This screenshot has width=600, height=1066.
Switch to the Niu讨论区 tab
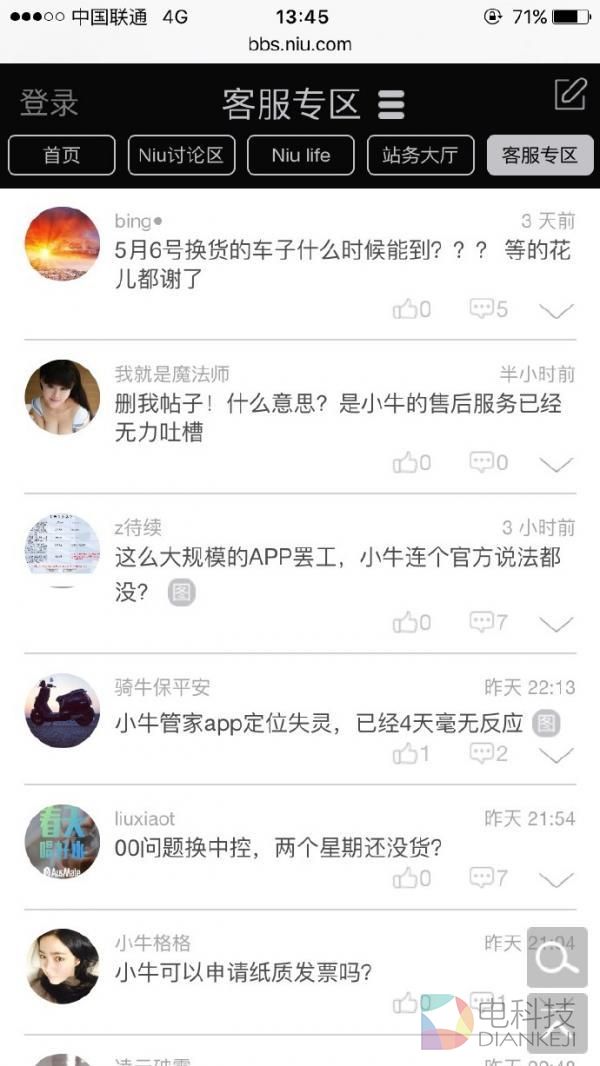pos(181,155)
